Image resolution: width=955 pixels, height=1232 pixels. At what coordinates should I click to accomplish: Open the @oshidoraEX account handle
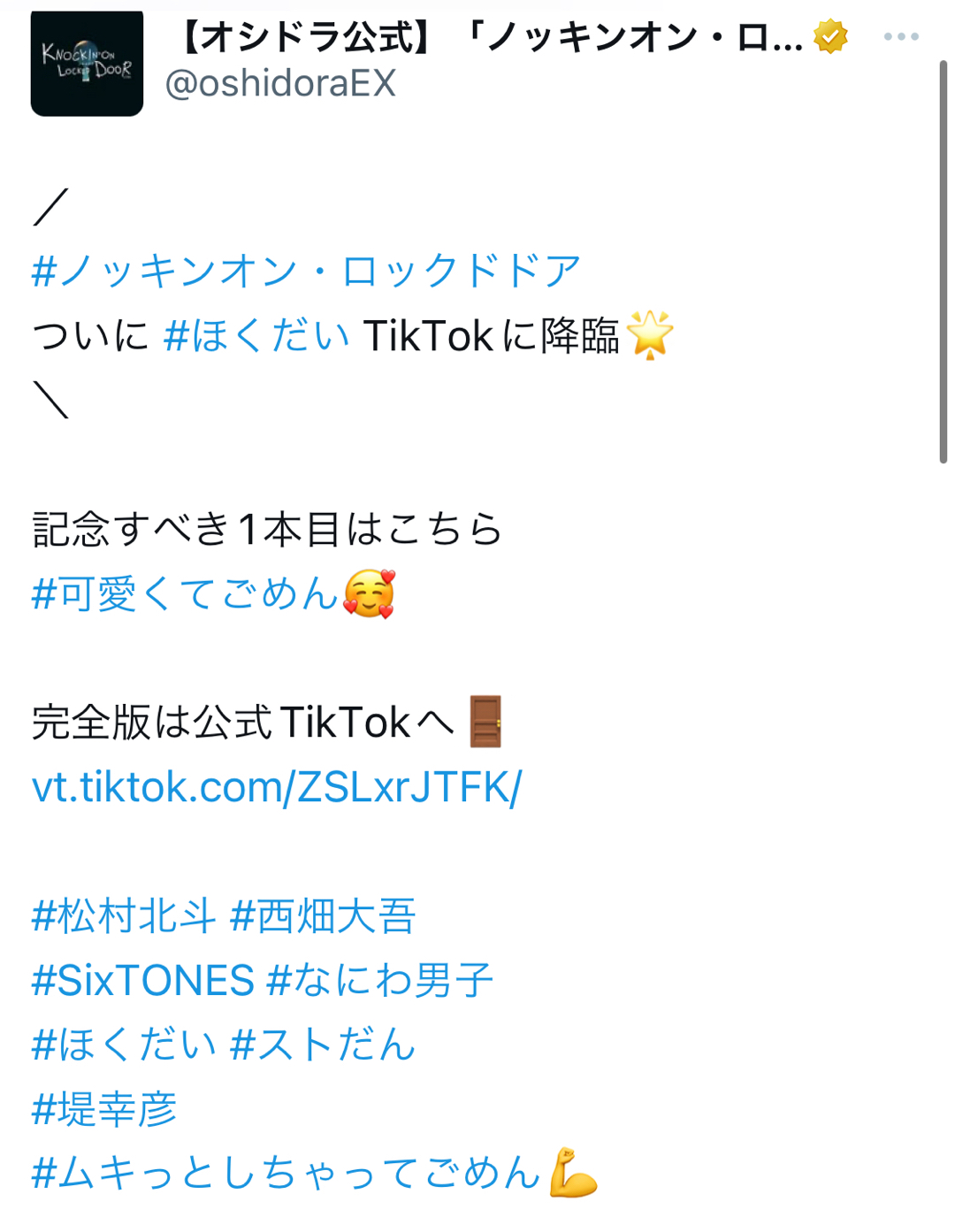tap(279, 84)
